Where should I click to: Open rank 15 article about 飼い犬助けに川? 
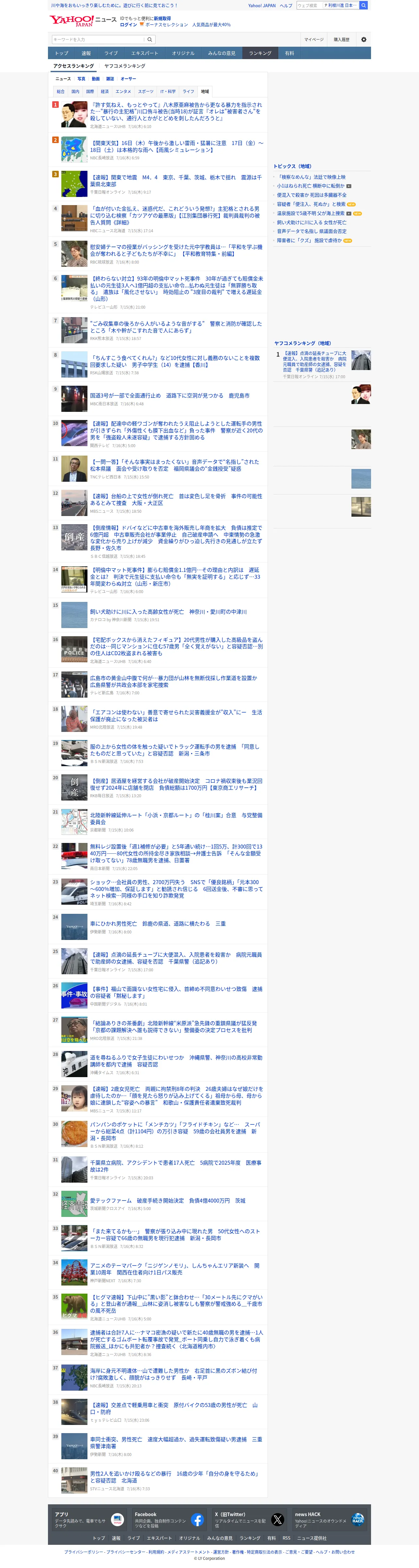tap(168, 612)
